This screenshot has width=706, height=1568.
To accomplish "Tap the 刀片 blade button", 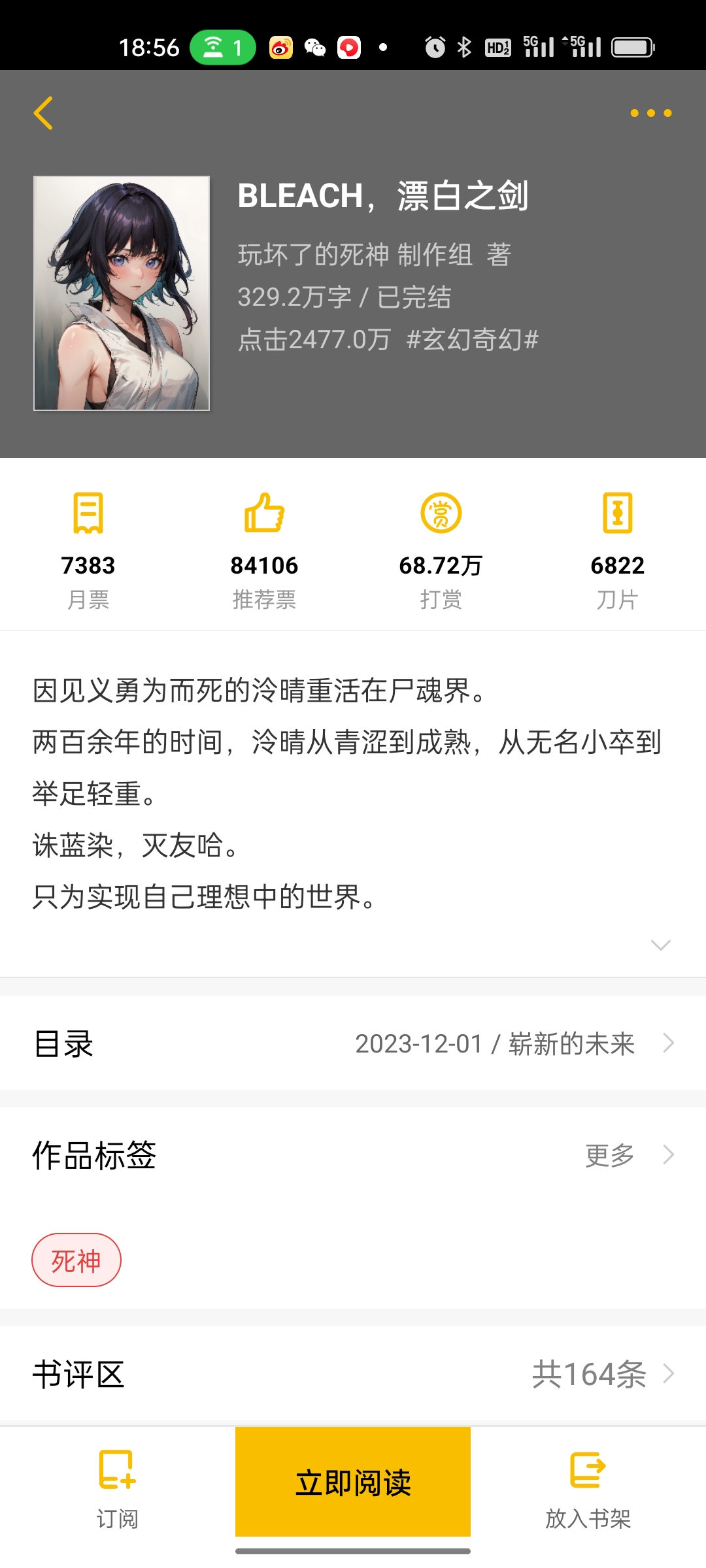I will (x=617, y=550).
